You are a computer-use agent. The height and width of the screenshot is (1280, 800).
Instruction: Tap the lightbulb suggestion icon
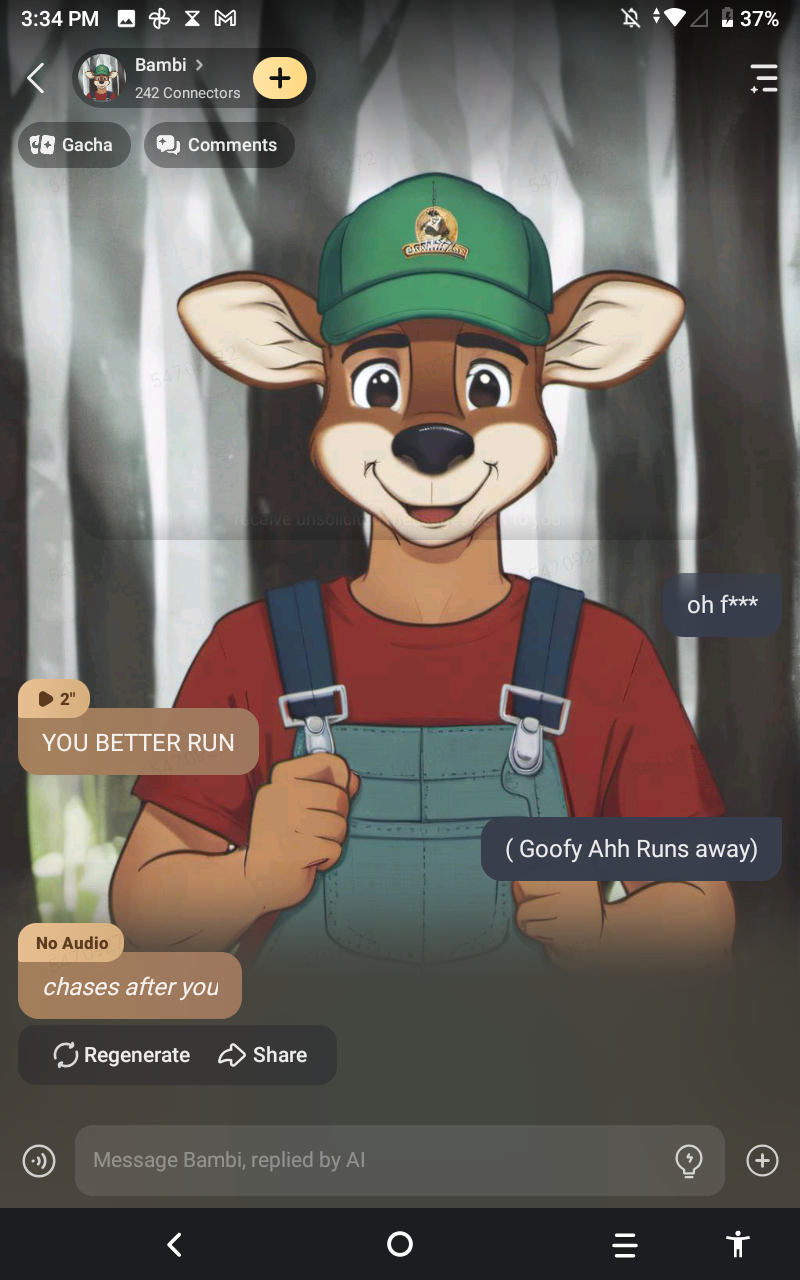pyautogui.click(x=689, y=1161)
